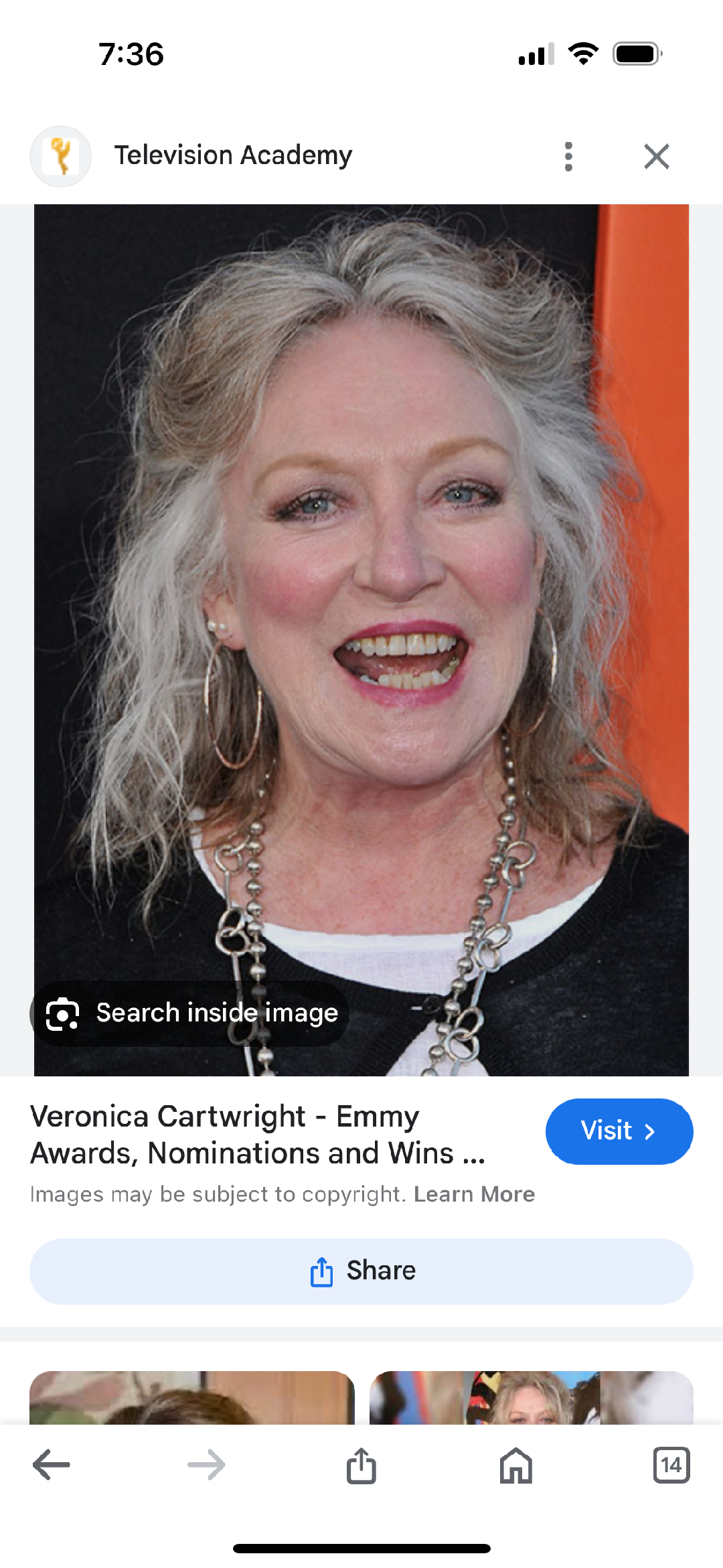Viewport: 723px width, 1568px height.
Task: Go back in the browser
Action: (x=52, y=1465)
